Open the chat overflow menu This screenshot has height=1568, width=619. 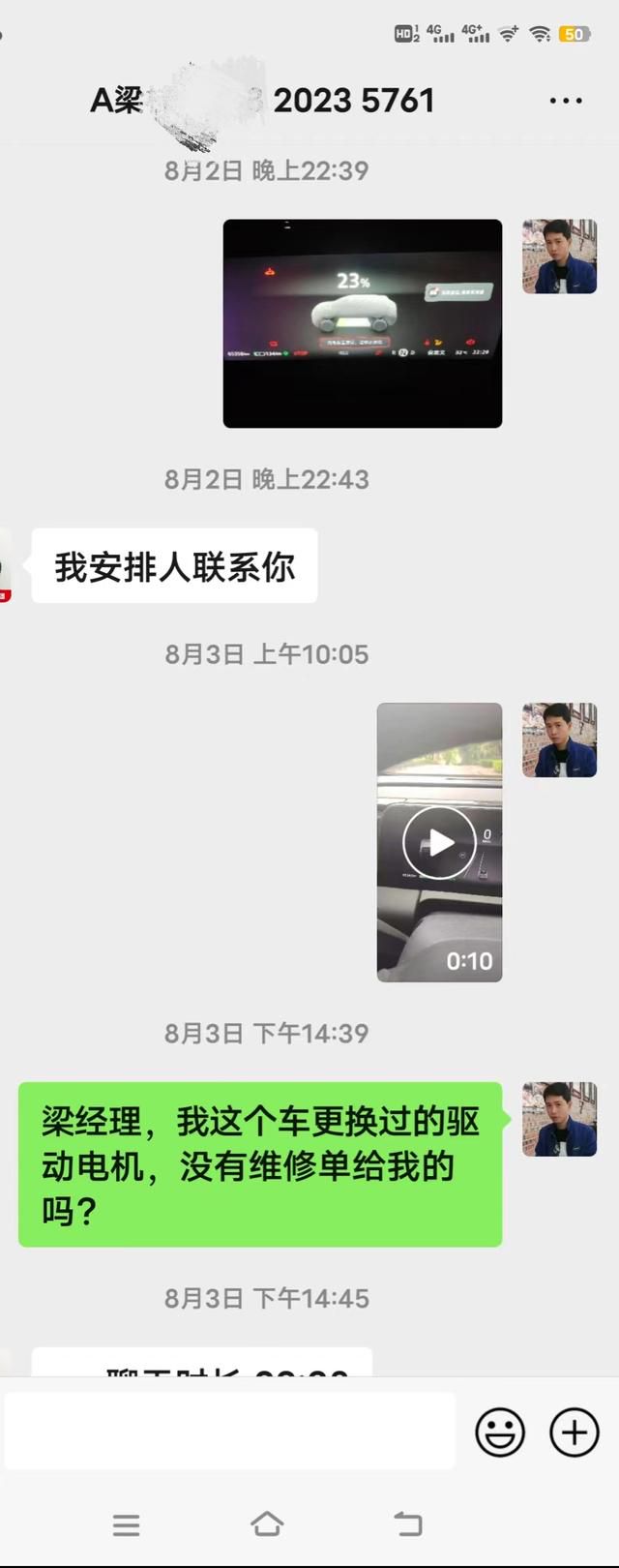click(565, 101)
